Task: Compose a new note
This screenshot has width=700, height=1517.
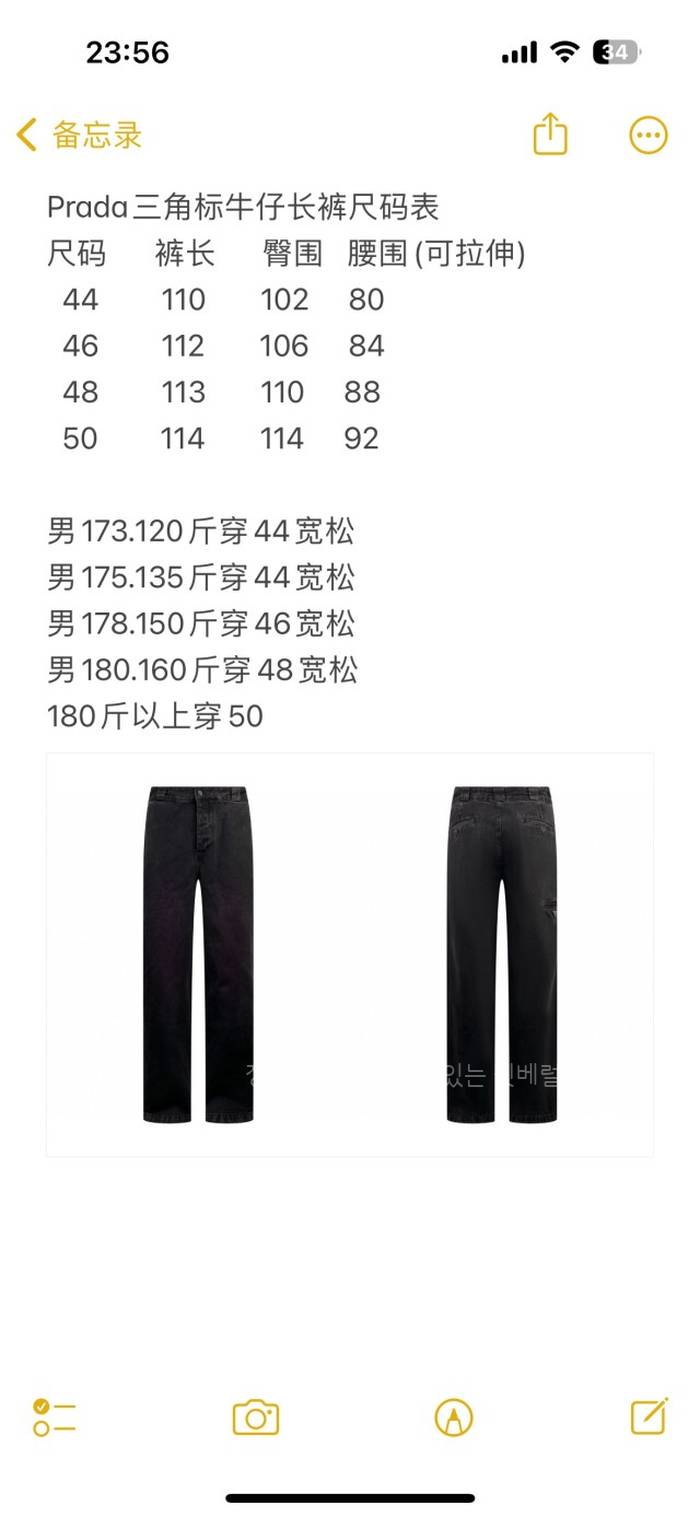Action: [x=649, y=1416]
